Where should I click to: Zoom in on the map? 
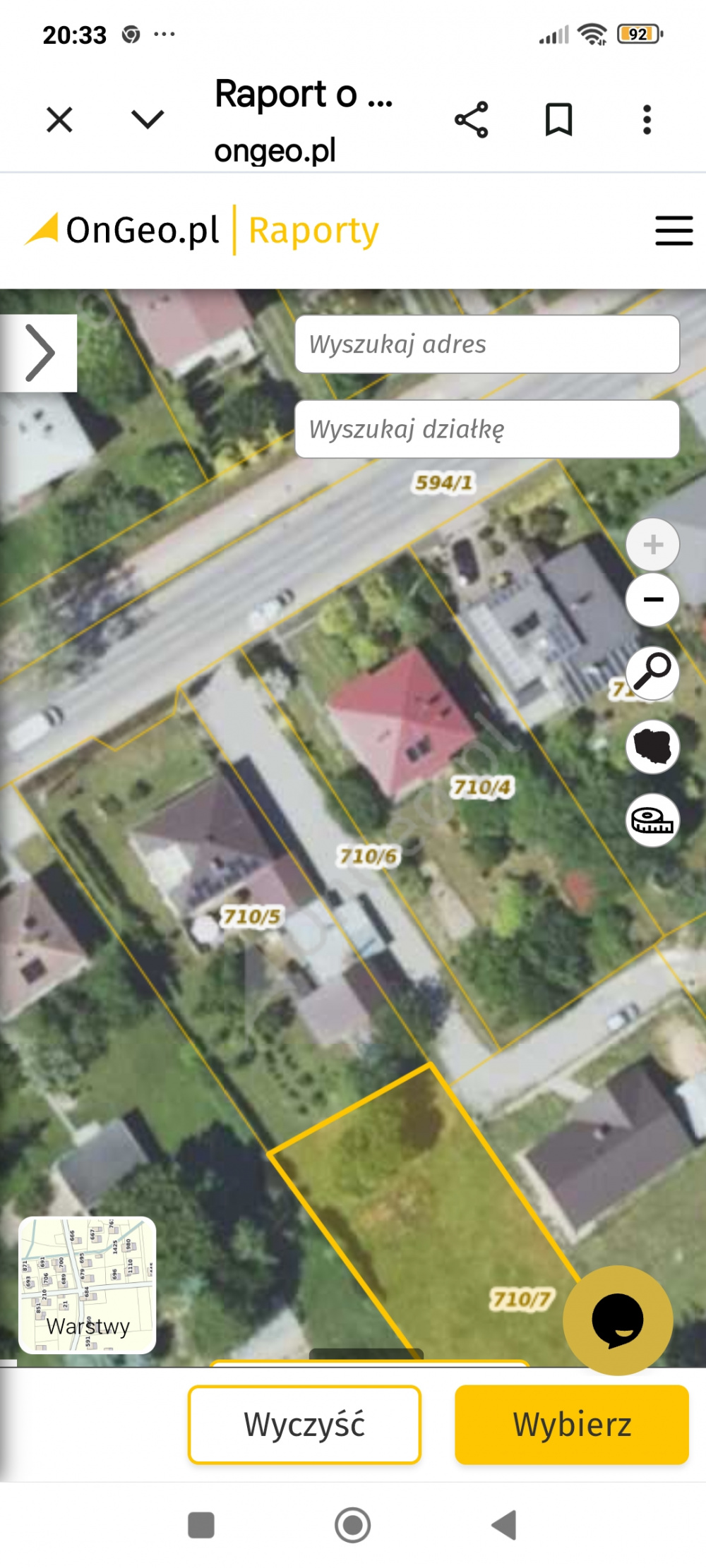(653, 545)
